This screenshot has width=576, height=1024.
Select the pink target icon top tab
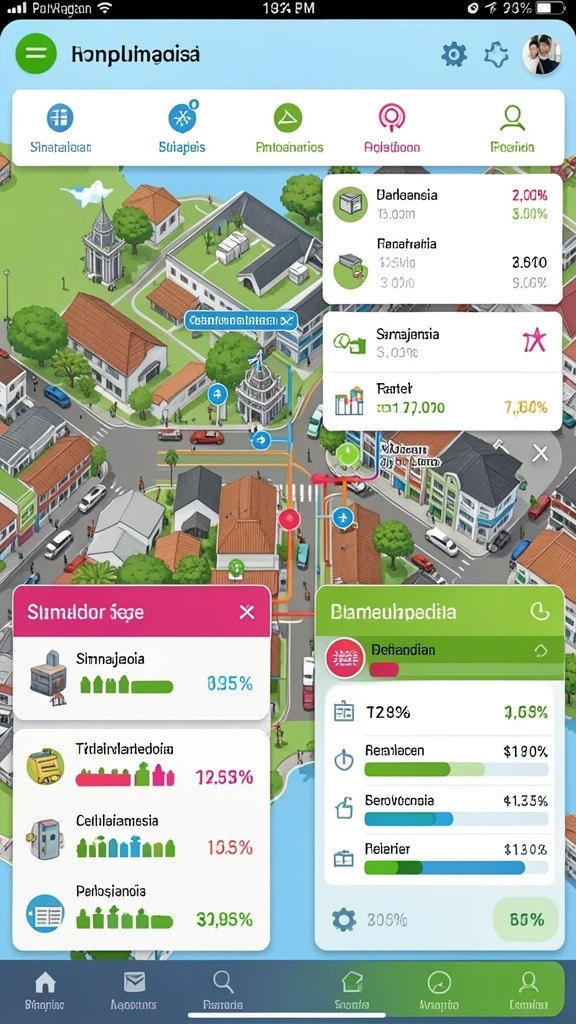coord(392,129)
